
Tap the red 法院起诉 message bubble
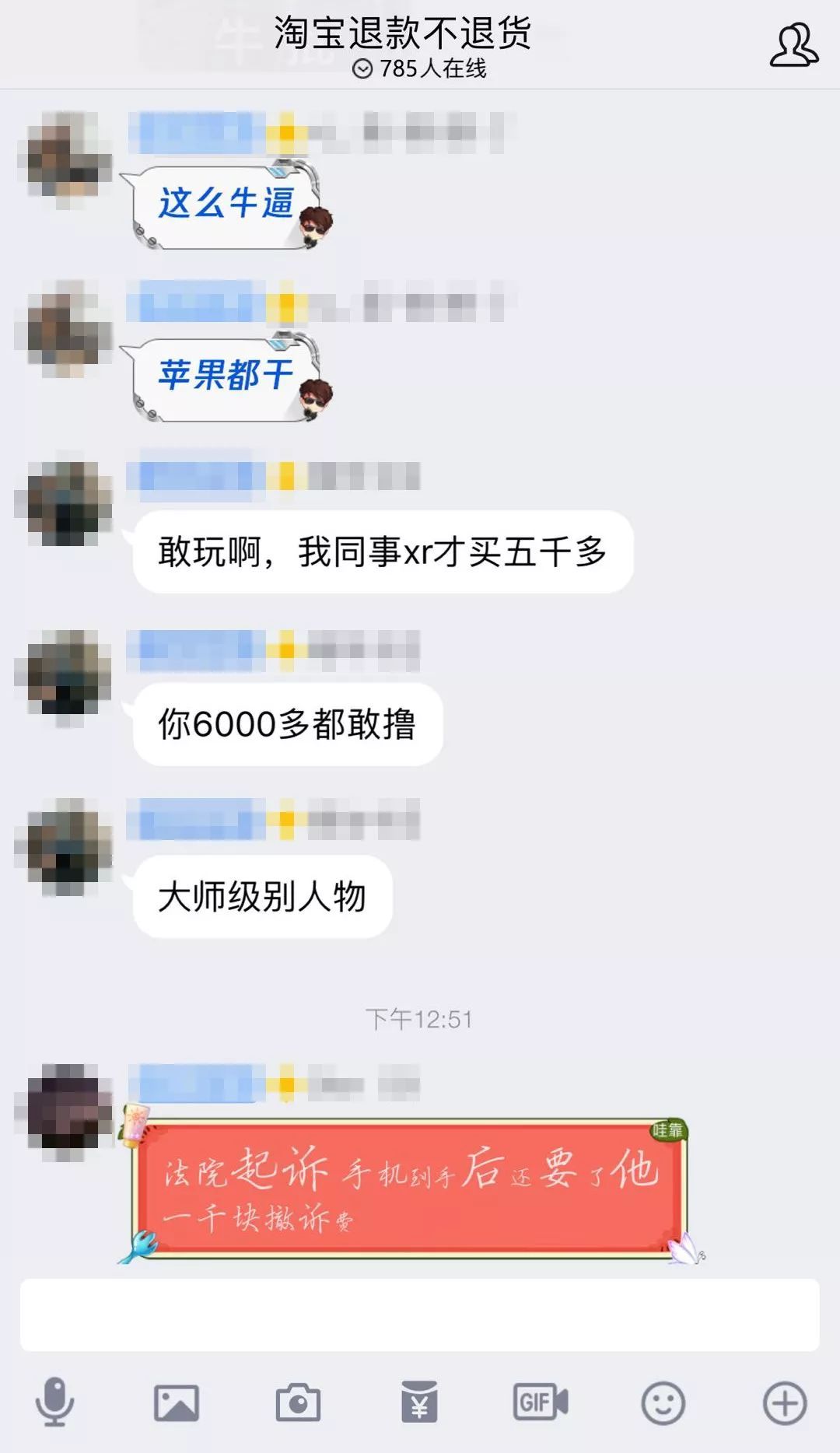tap(410, 1187)
